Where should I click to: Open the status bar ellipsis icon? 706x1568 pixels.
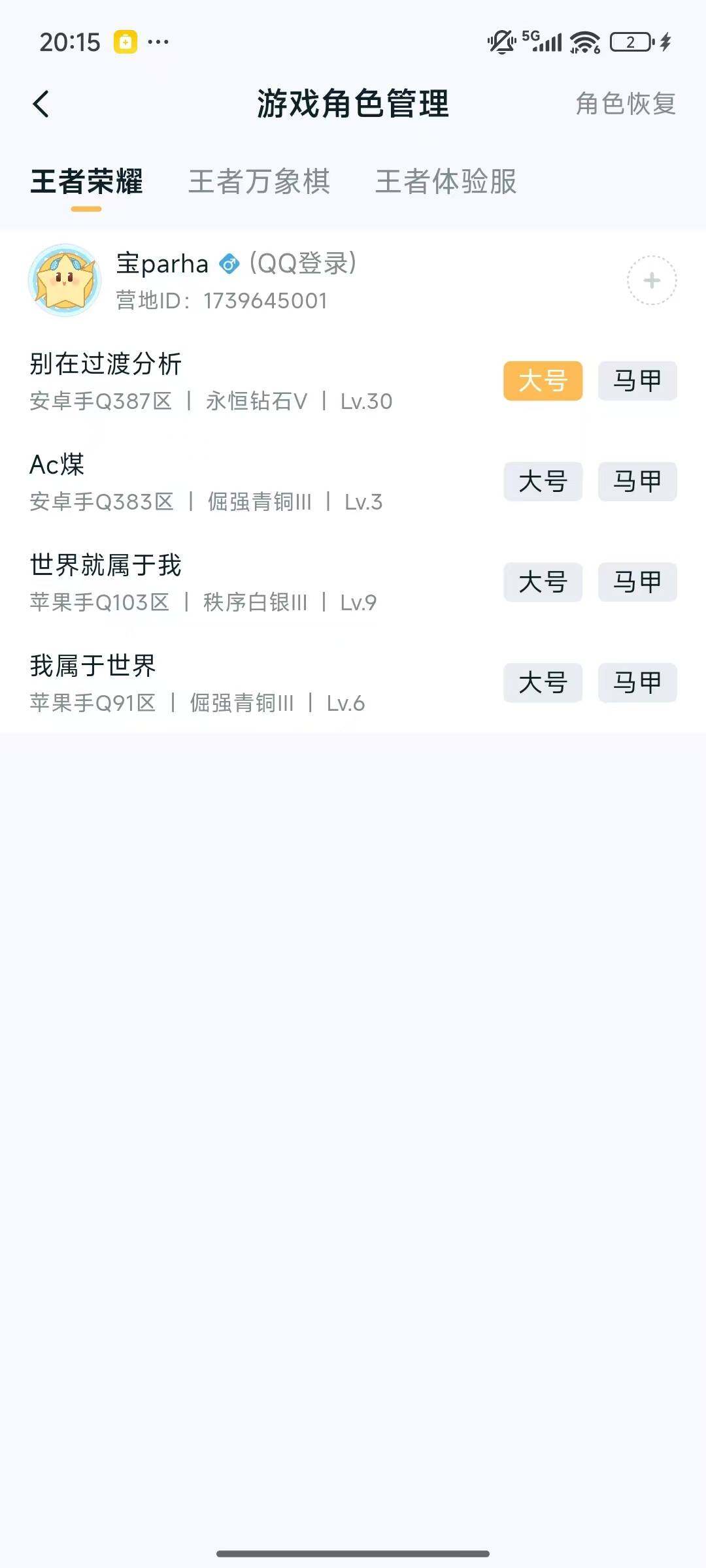point(157,41)
